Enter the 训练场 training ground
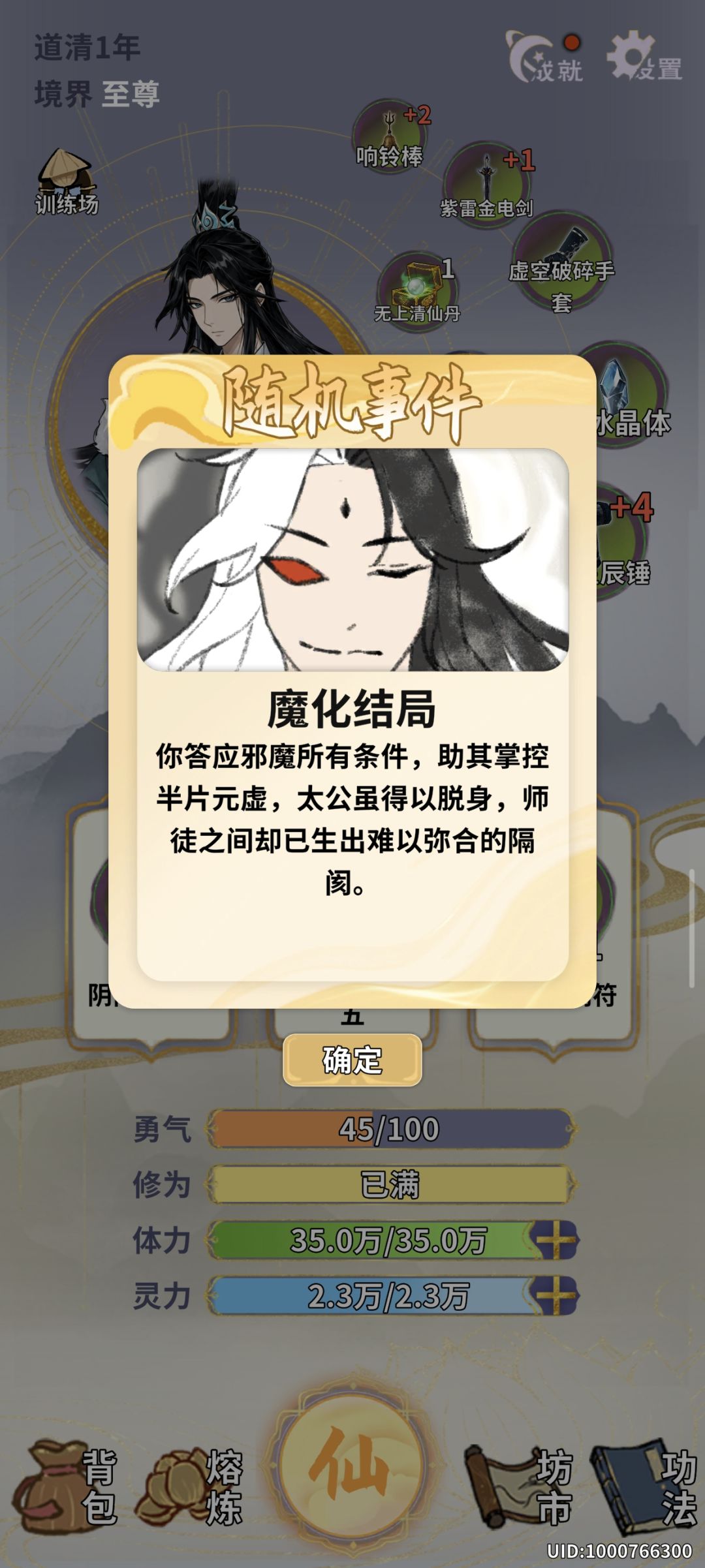This screenshot has width=705, height=1568. (x=65, y=183)
